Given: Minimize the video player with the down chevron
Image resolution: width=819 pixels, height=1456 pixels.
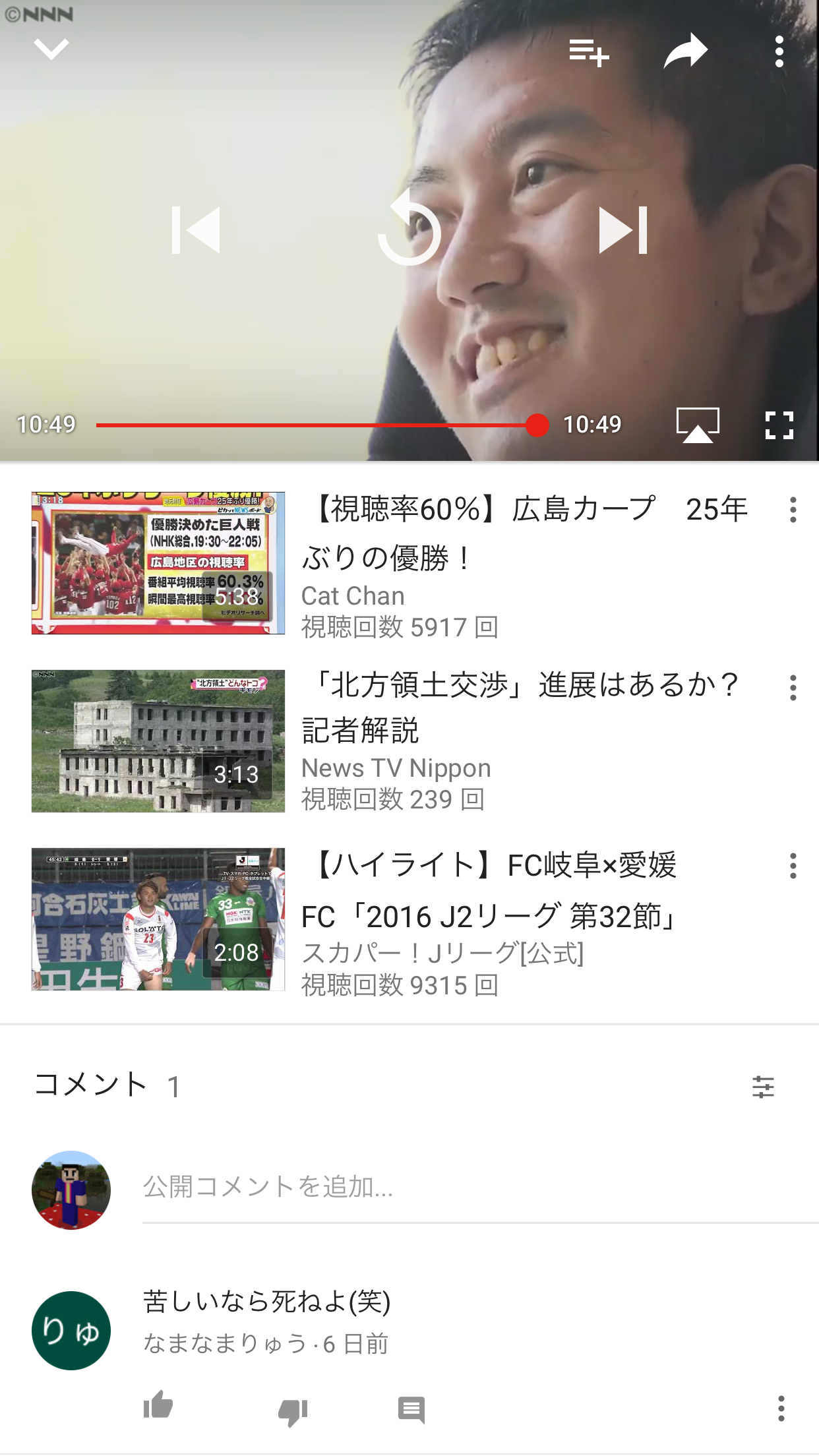Looking at the screenshot, I should [x=51, y=49].
